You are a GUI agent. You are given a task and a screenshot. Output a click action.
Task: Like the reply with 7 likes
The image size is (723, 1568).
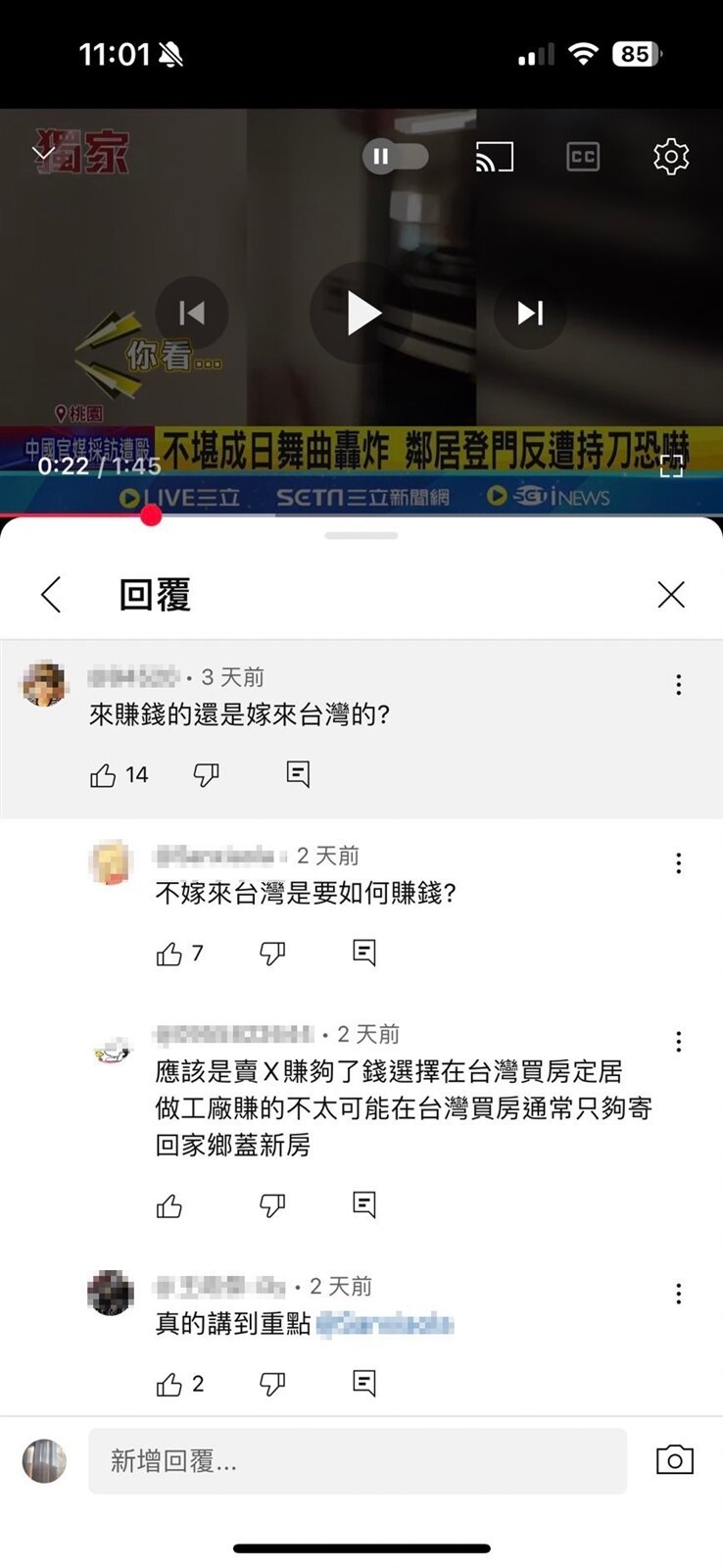171,951
